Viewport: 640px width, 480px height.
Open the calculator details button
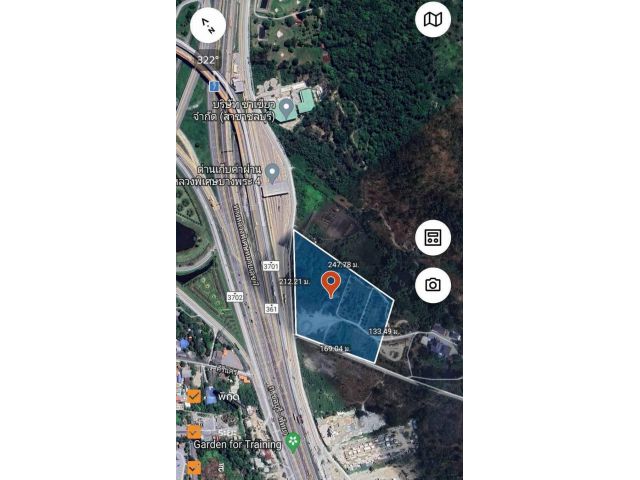(x=433, y=238)
